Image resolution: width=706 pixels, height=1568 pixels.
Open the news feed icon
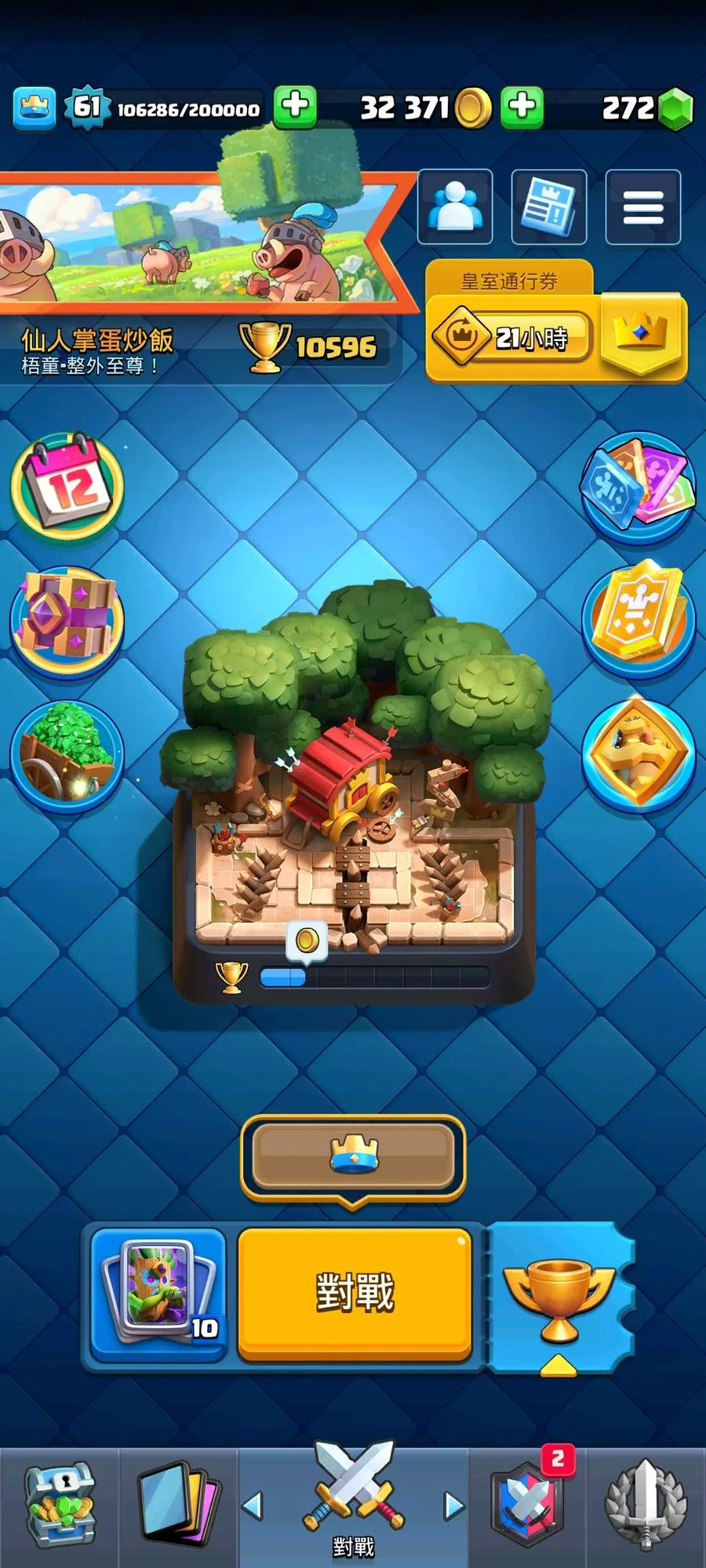tap(549, 207)
